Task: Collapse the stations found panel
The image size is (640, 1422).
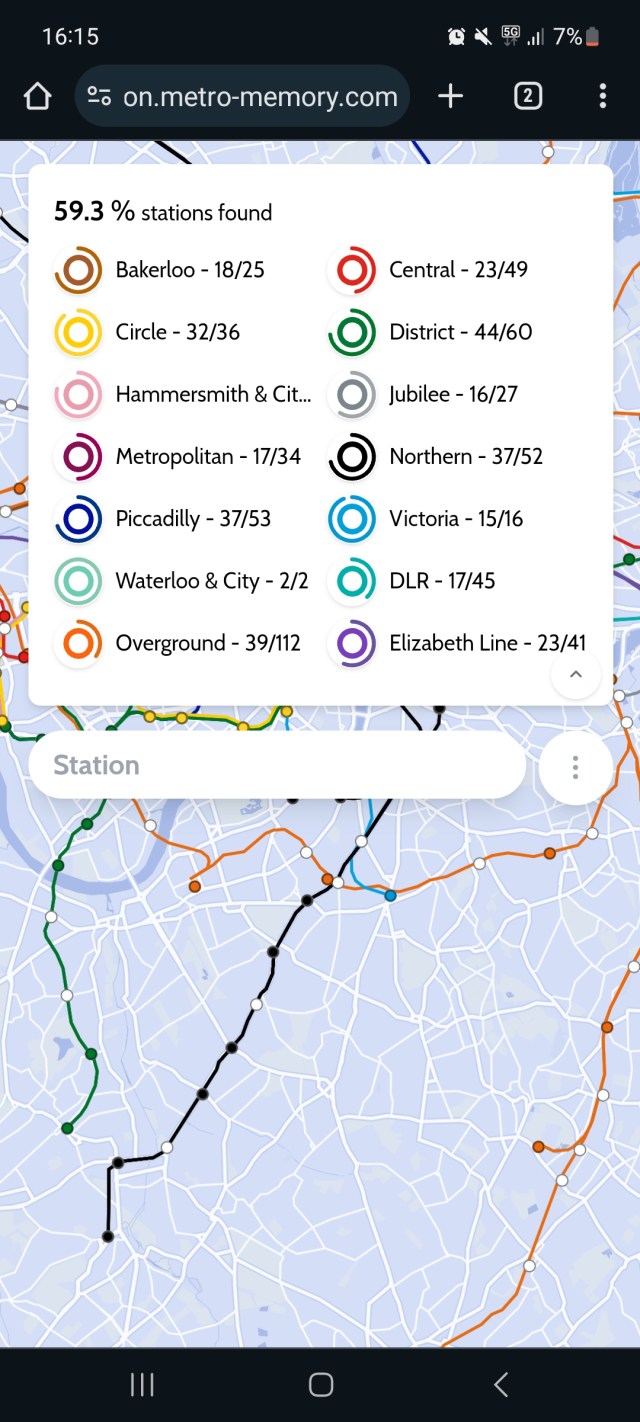Action: [x=575, y=675]
